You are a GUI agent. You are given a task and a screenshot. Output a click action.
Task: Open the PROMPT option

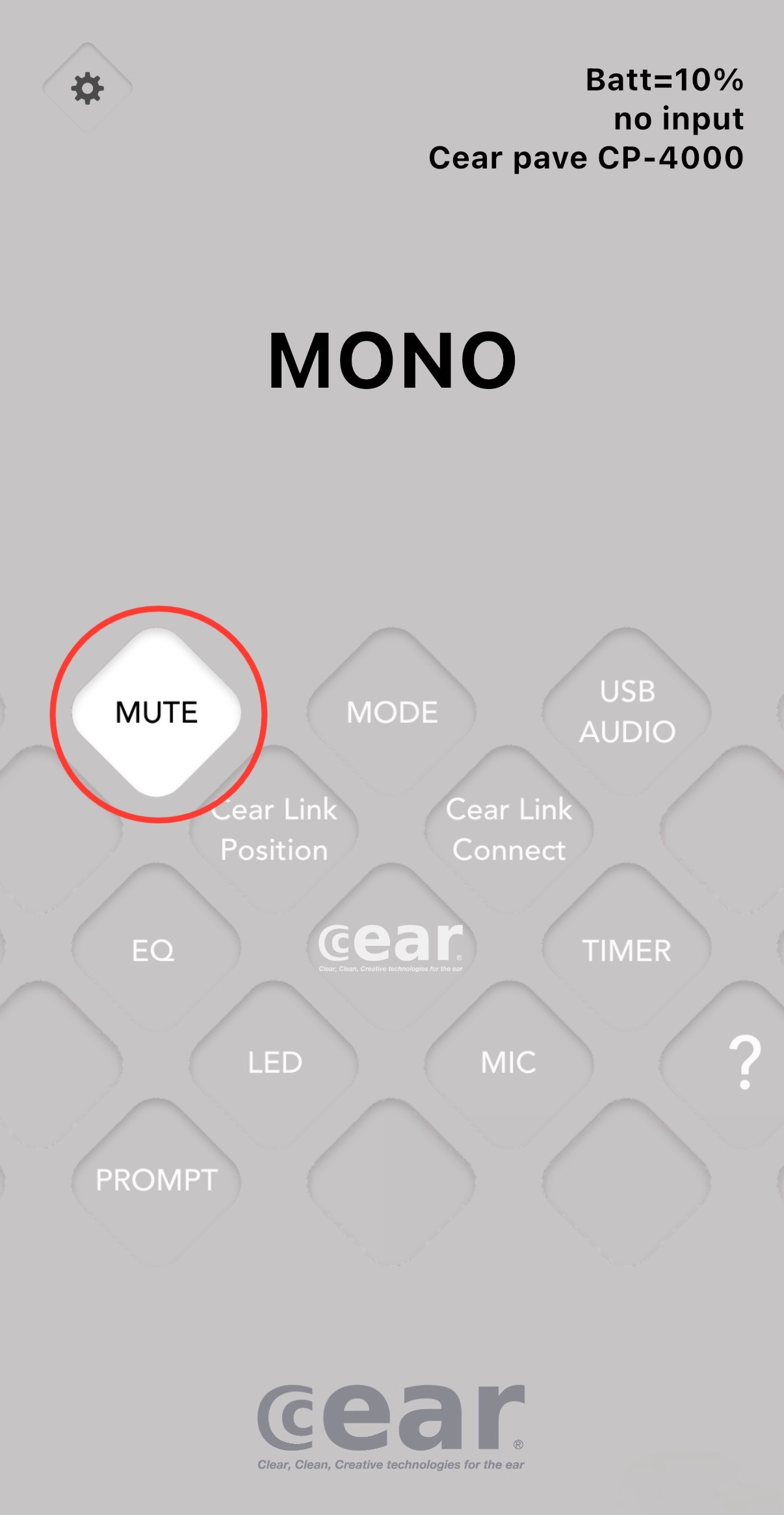[x=156, y=1180]
